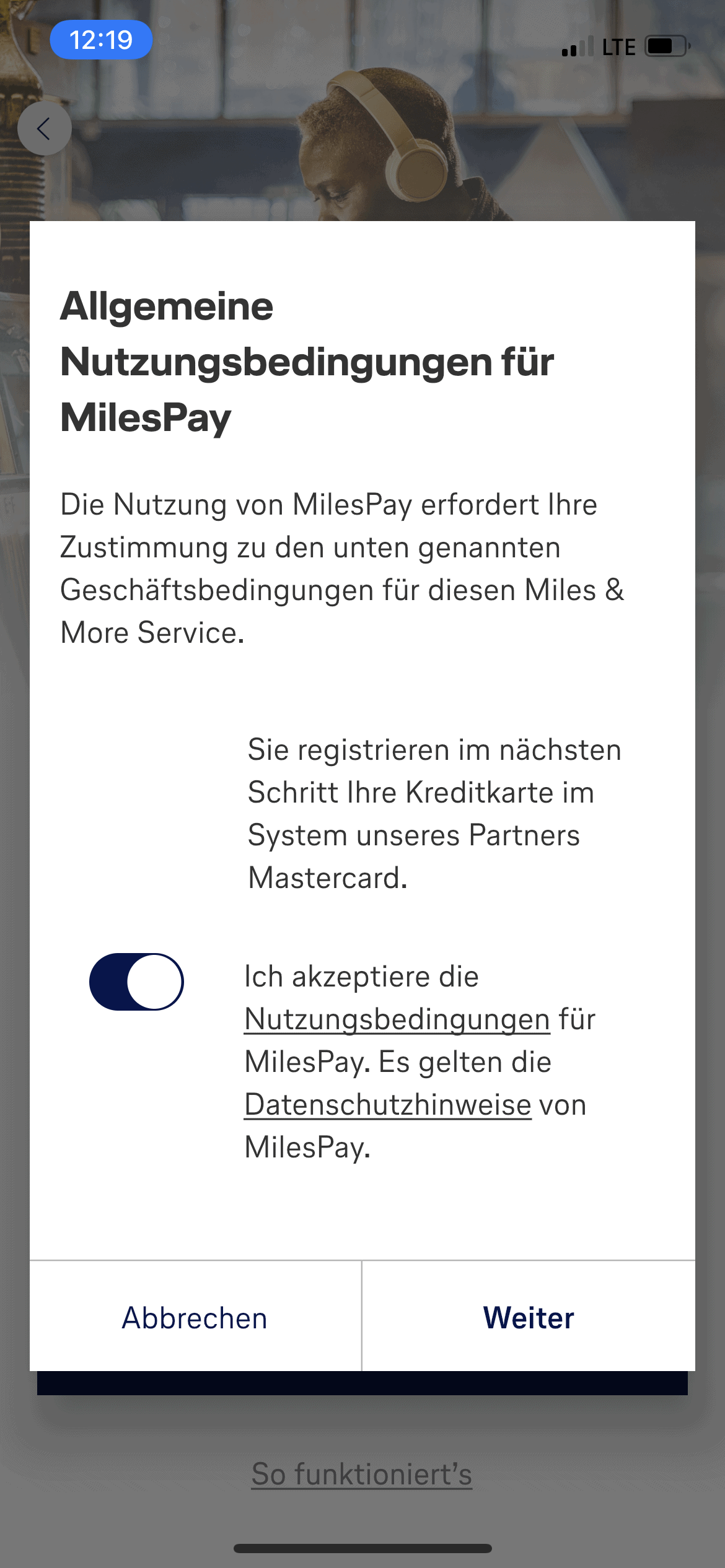The width and height of the screenshot is (725, 1568).
Task: Continue with the Weiter button
Action: (x=529, y=1317)
